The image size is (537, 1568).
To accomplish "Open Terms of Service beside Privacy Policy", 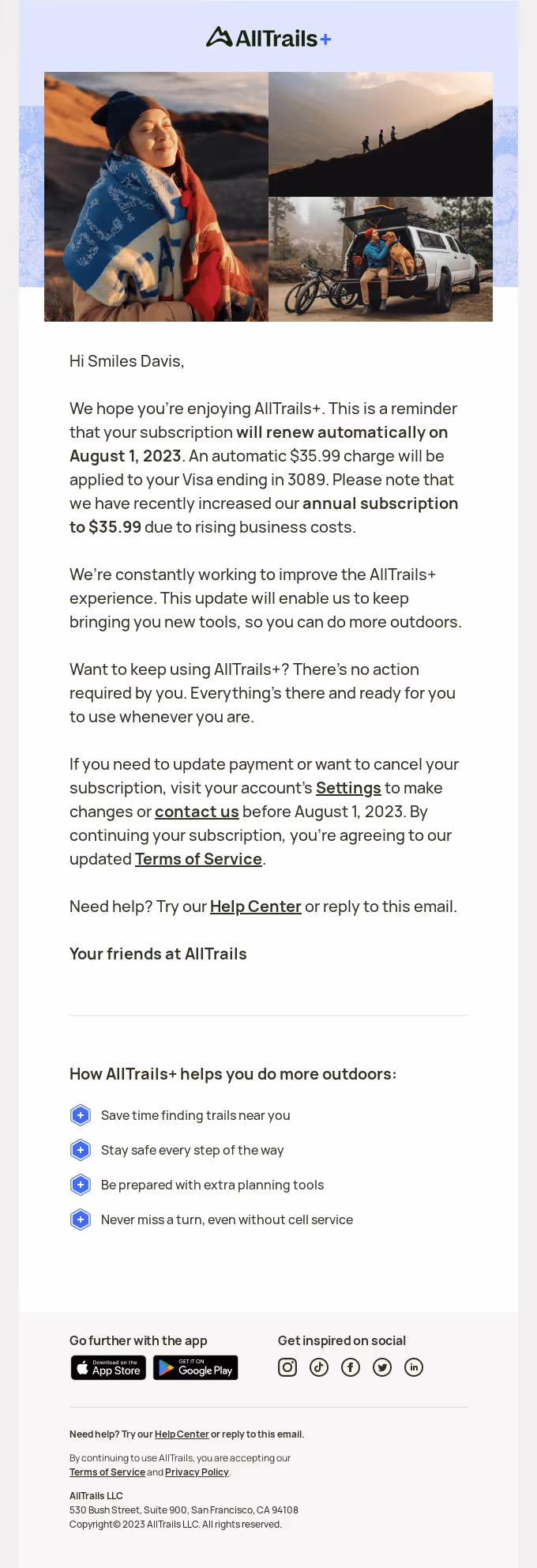I will tap(107, 1472).
